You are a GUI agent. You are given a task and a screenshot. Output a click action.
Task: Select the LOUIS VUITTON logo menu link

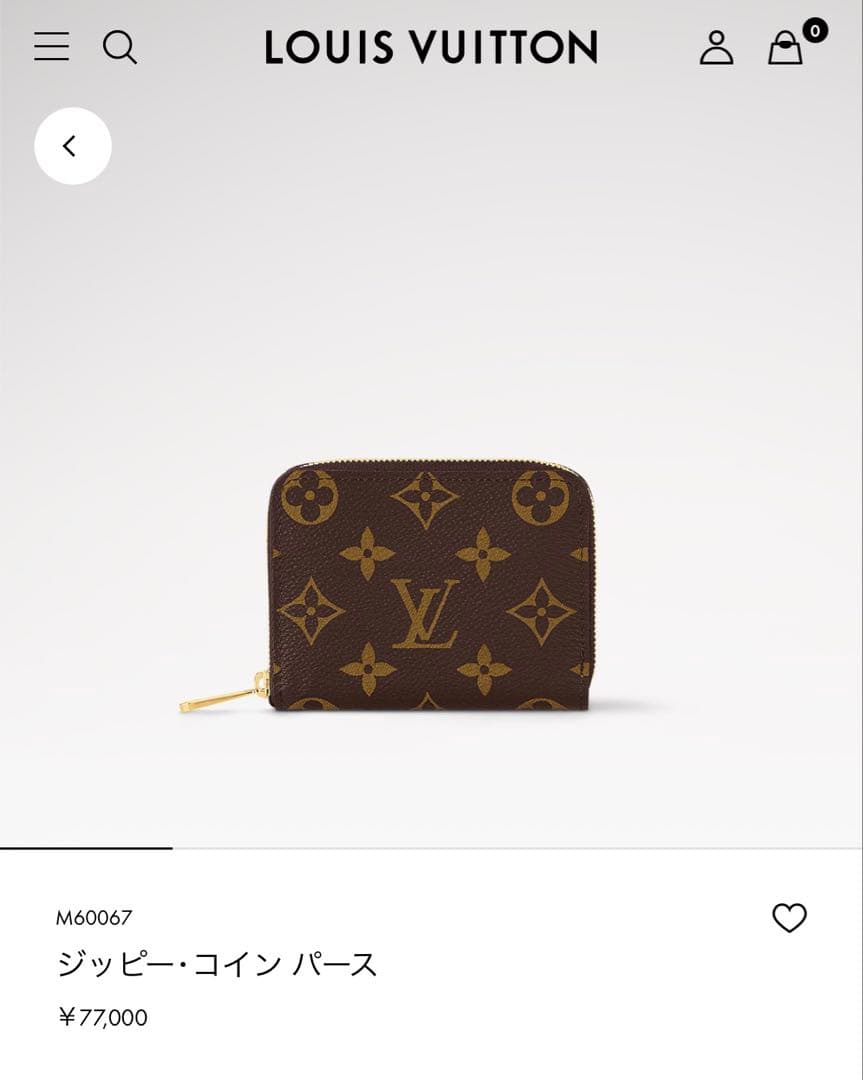click(431, 48)
